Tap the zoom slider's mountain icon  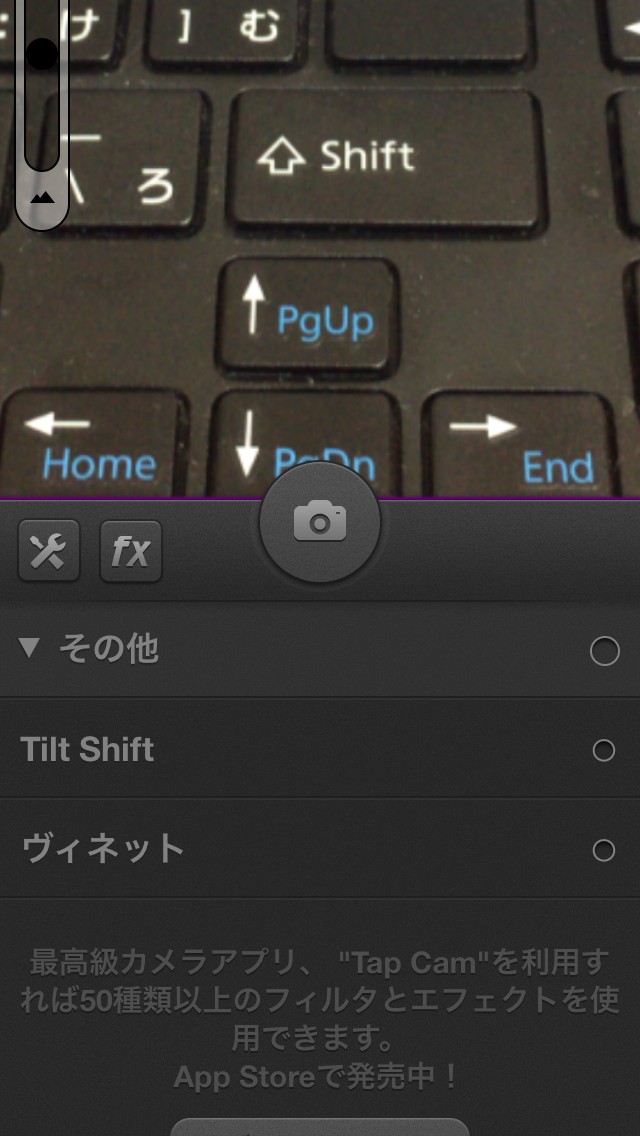42,197
